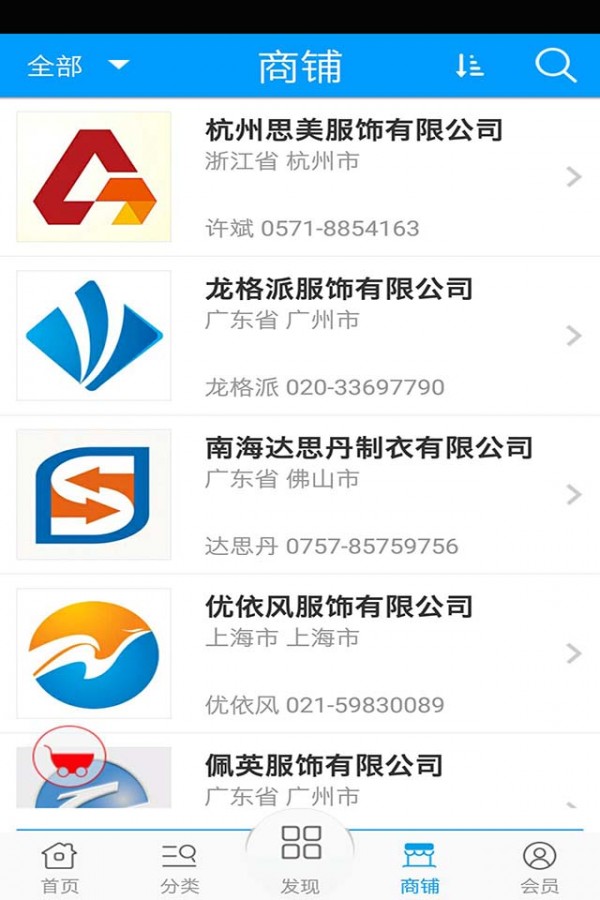Switch to the 会员 tab
Image resolution: width=600 pixels, height=900 pixels.
pos(539,867)
